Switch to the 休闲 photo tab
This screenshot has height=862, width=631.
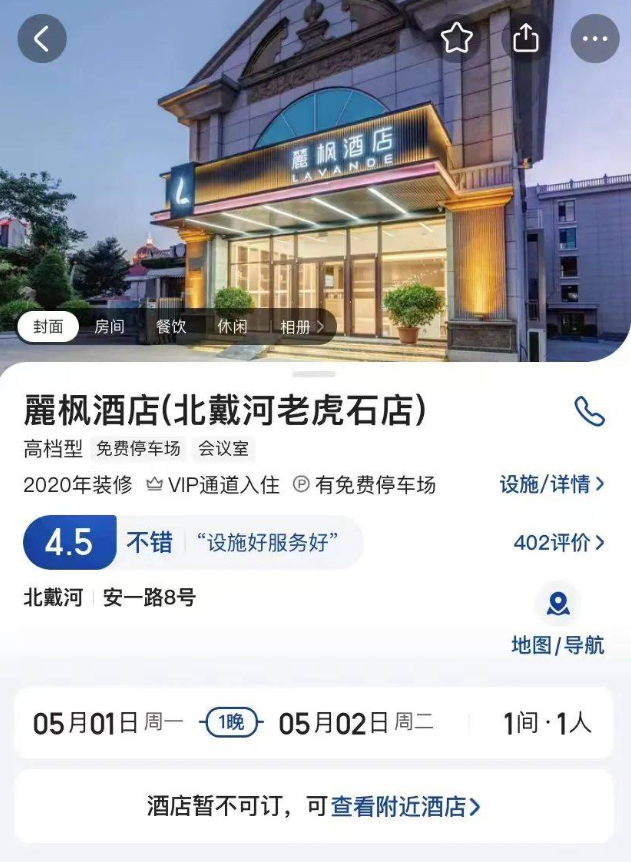click(231, 326)
